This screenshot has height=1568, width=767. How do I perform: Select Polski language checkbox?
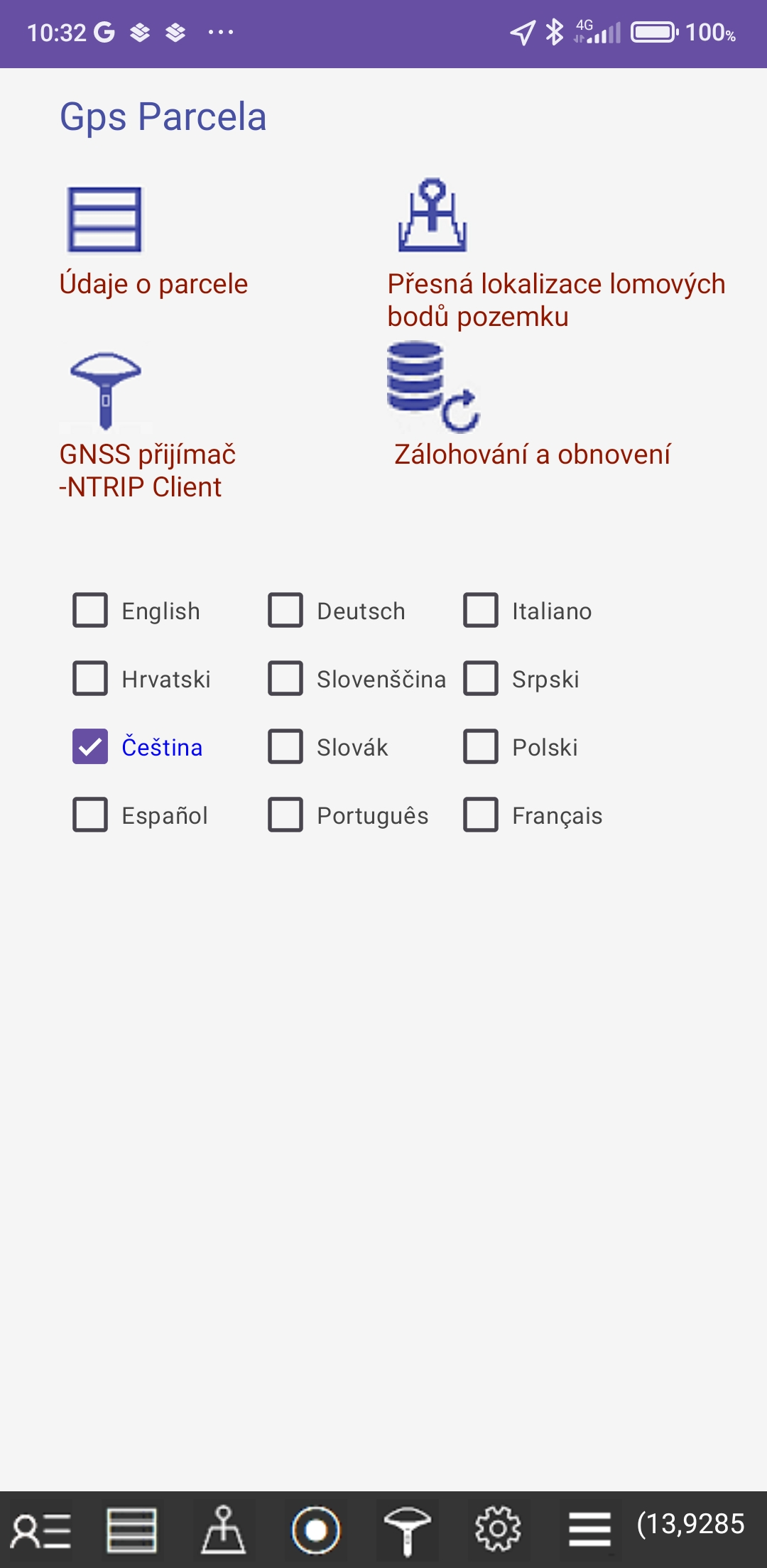click(481, 747)
